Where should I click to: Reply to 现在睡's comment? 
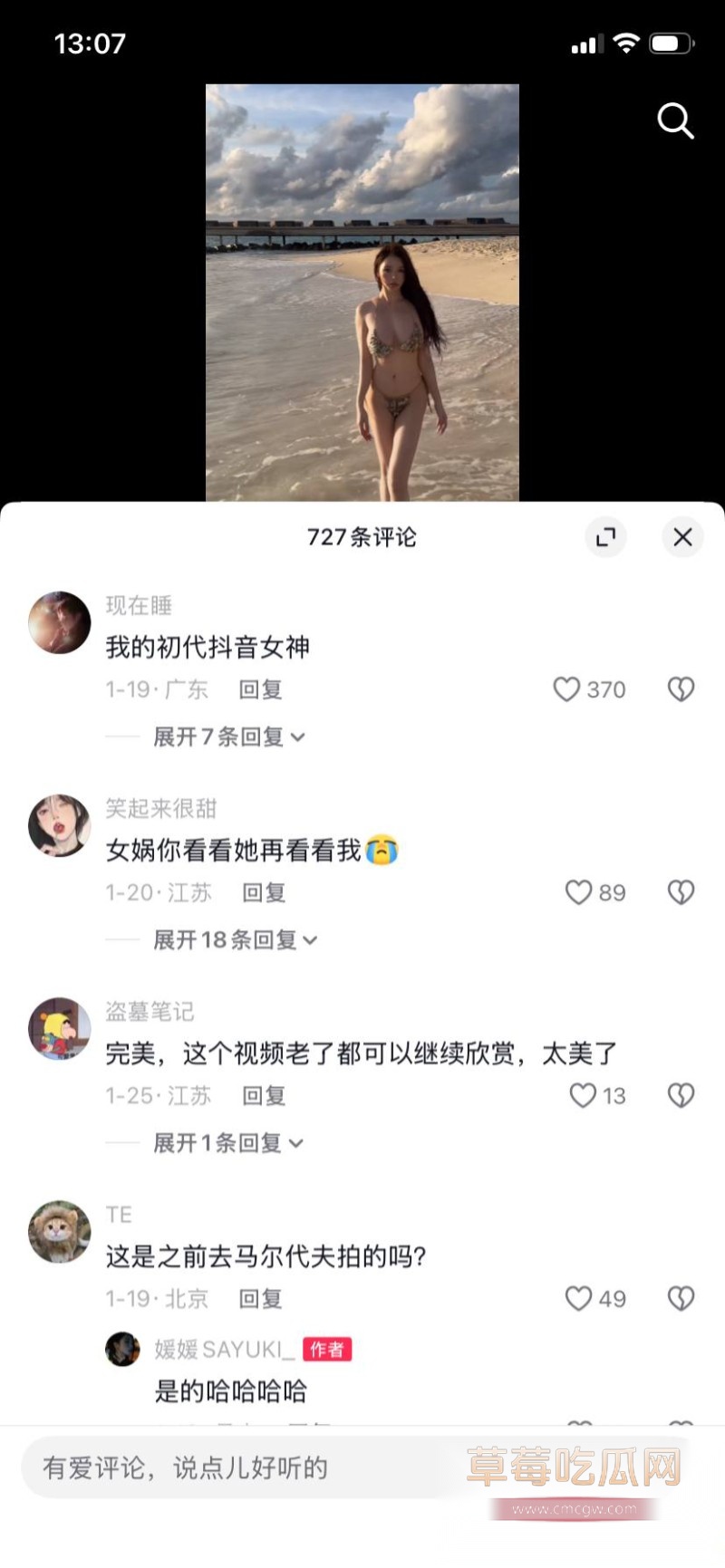click(262, 689)
